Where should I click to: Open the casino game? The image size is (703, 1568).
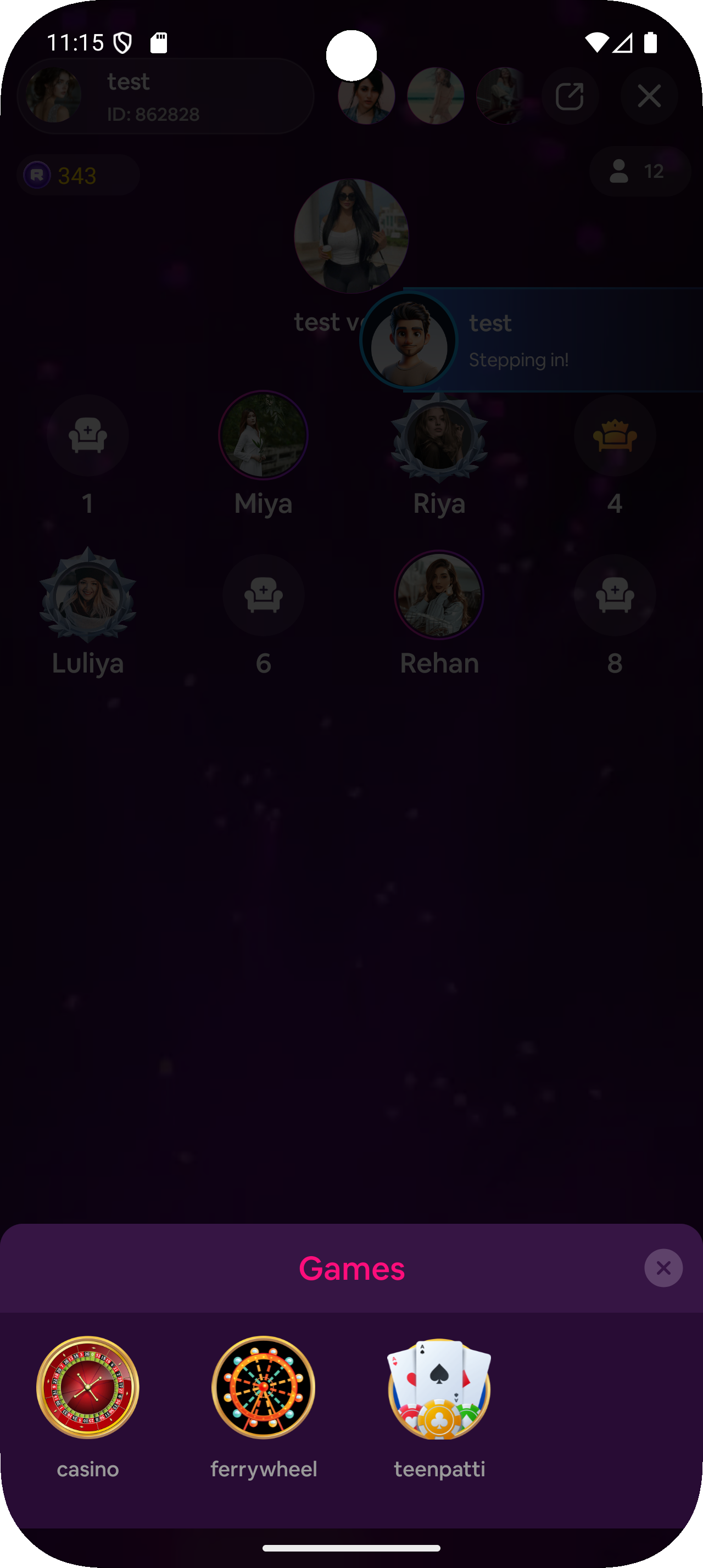[x=88, y=1388]
